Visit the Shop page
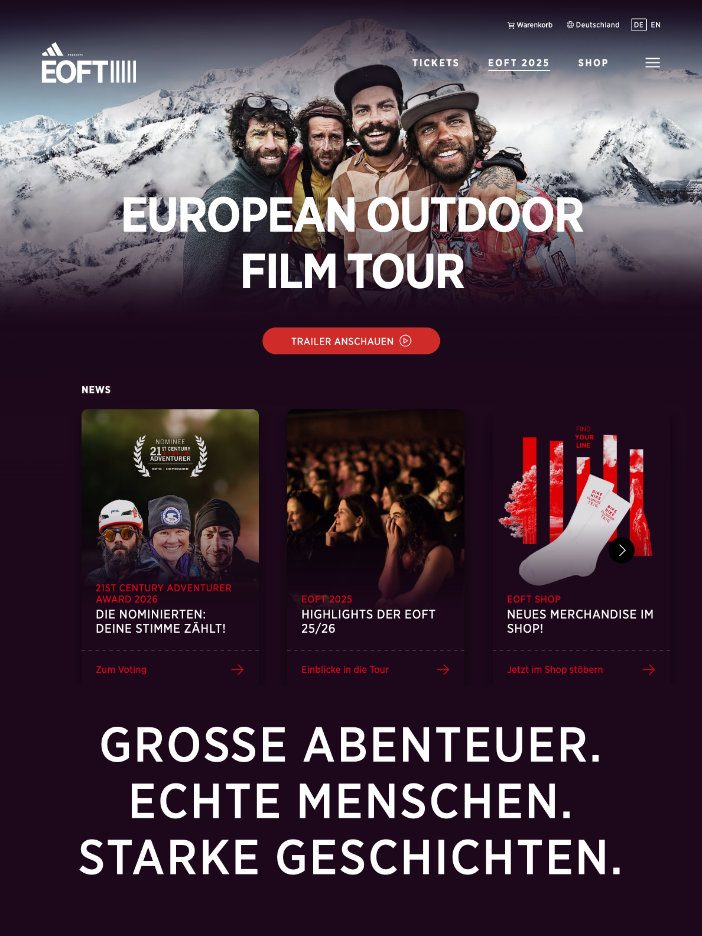This screenshot has width=702, height=936. point(593,63)
